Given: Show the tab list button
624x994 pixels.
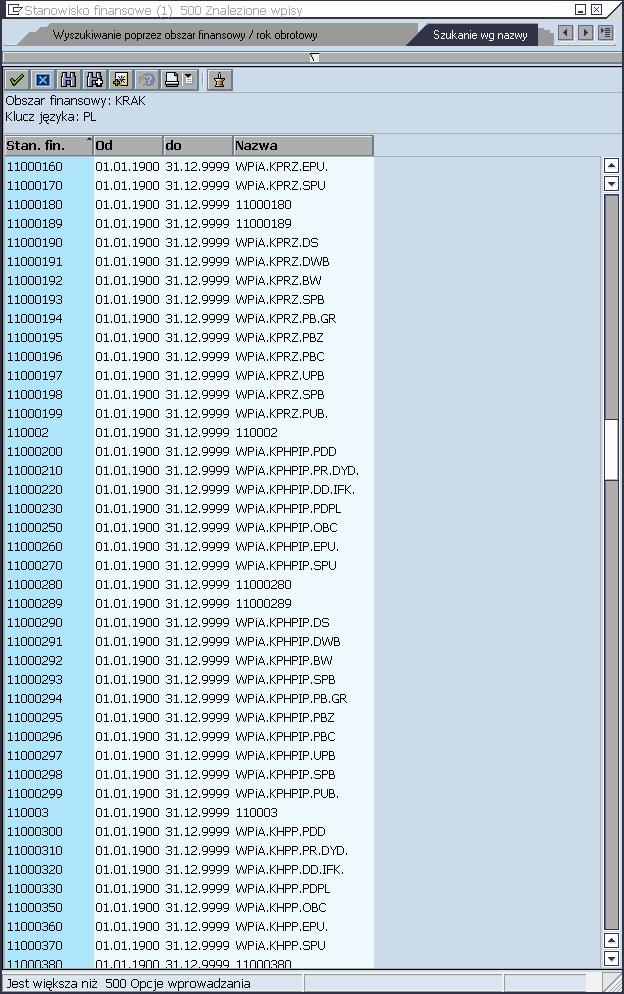Looking at the screenshot, I should tap(606, 33).
